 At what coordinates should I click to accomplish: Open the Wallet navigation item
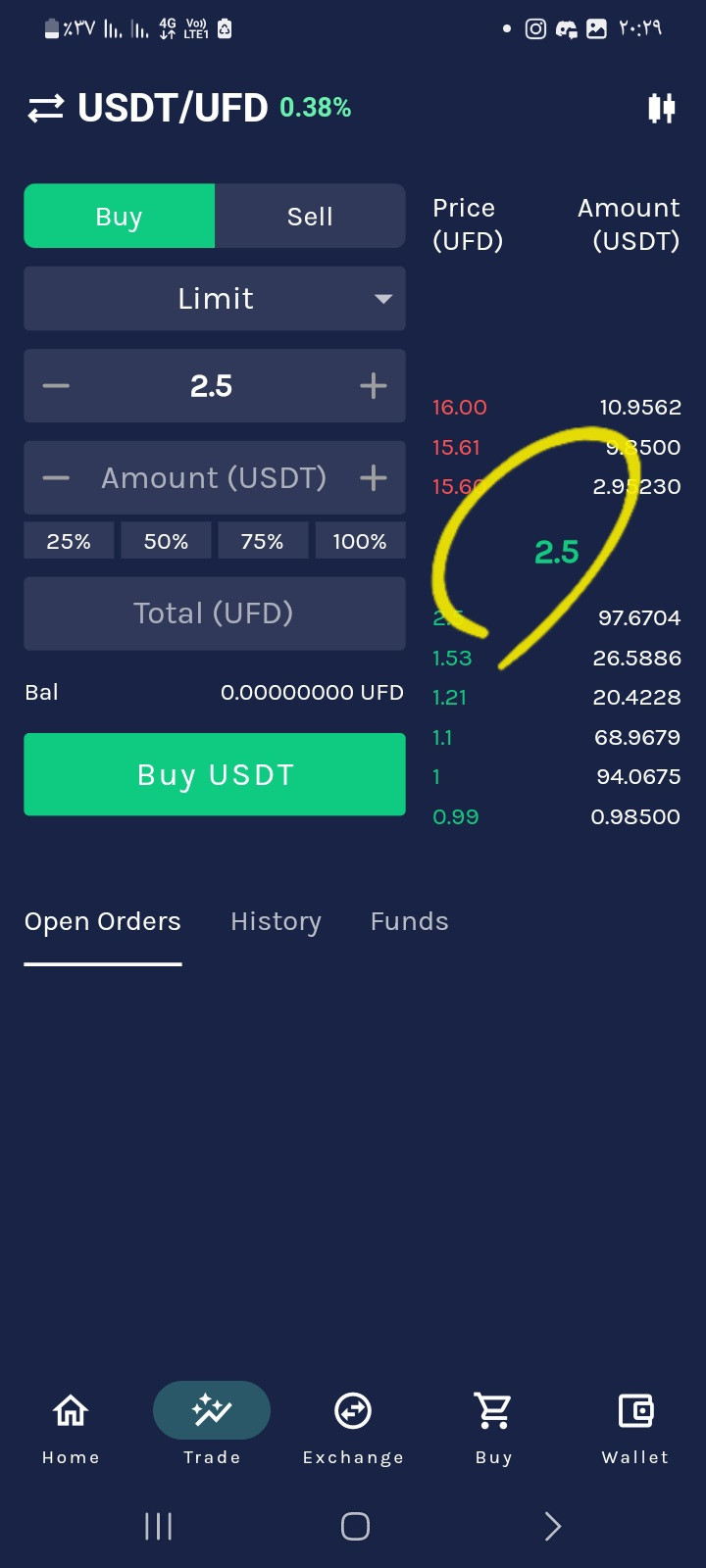point(635,1427)
